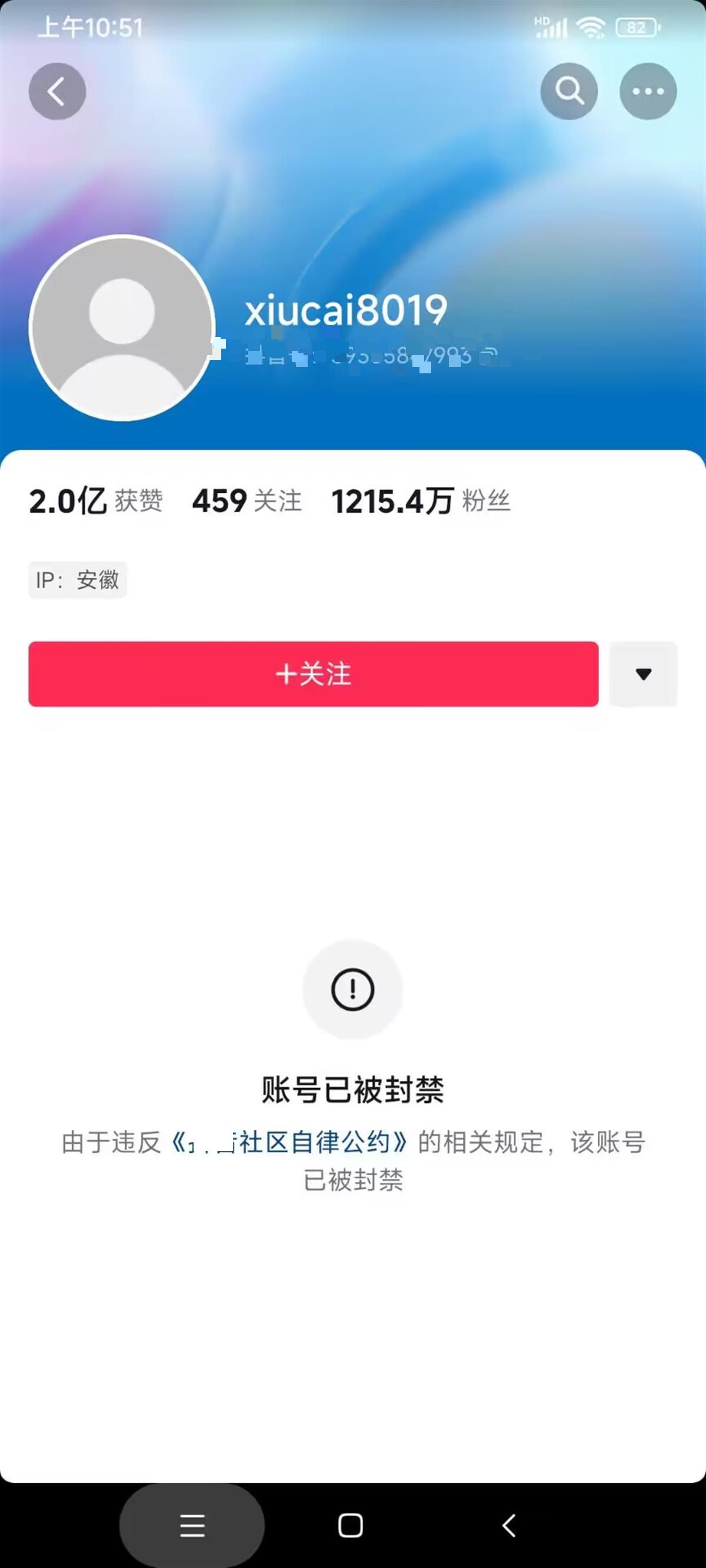The height and width of the screenshot is (1568, 706).
Task: Open search on this profile
Action: pyautogui.click(x=568, y=91)
